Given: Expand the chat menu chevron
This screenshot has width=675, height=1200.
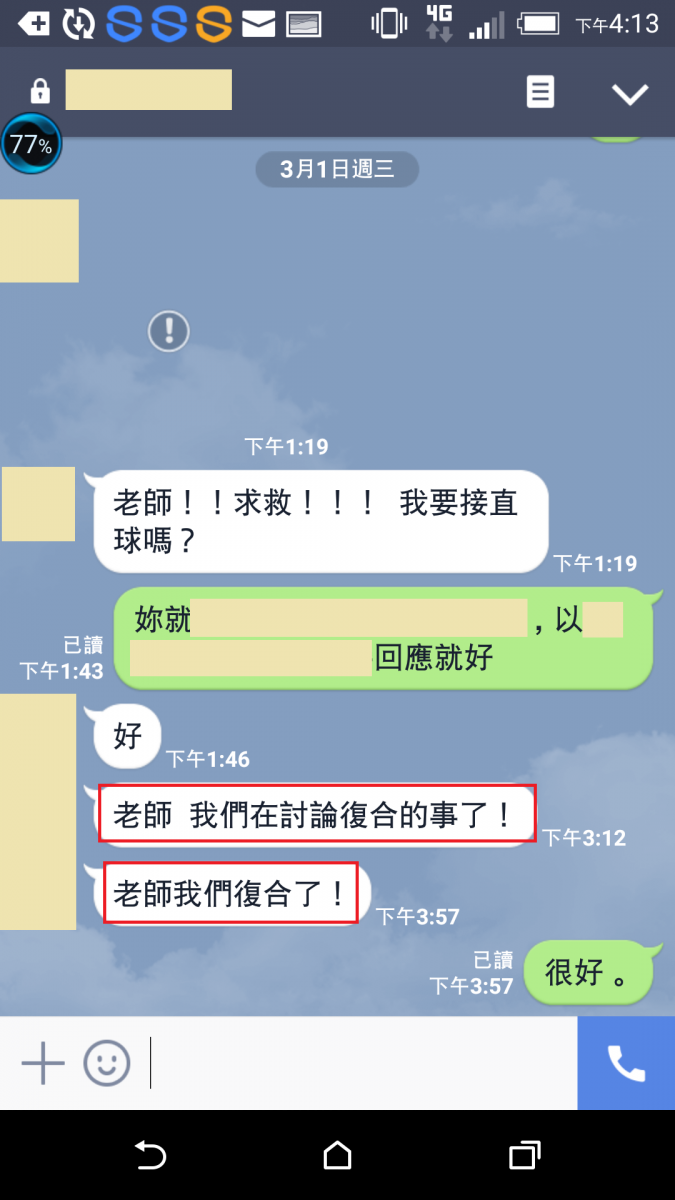Looking at the screenshot, I should [x=630, y=94].
